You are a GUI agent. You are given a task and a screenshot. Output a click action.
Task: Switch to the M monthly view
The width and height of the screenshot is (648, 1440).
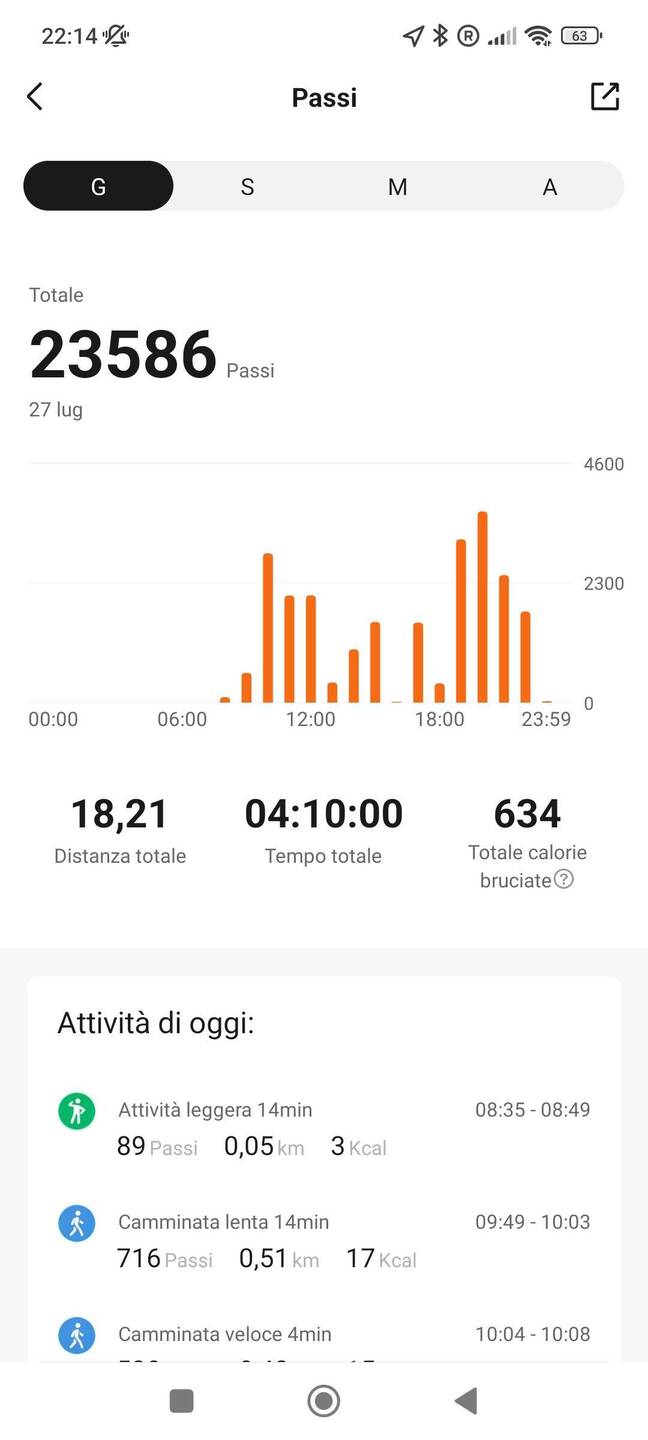[x=398, y=186]
